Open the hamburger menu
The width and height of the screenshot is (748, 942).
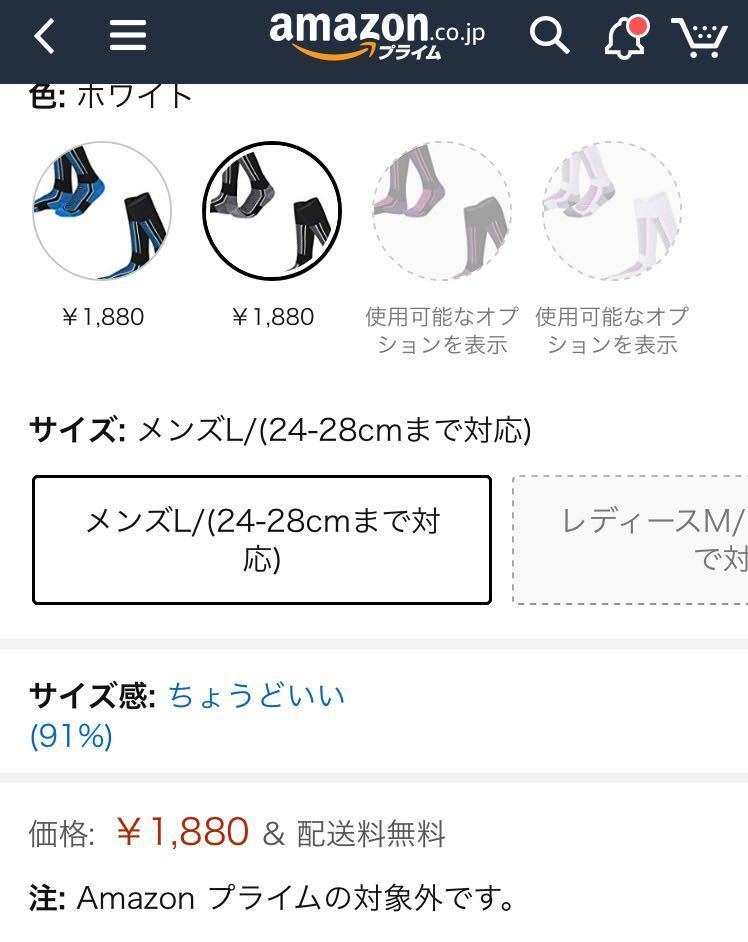pos(128,37)
